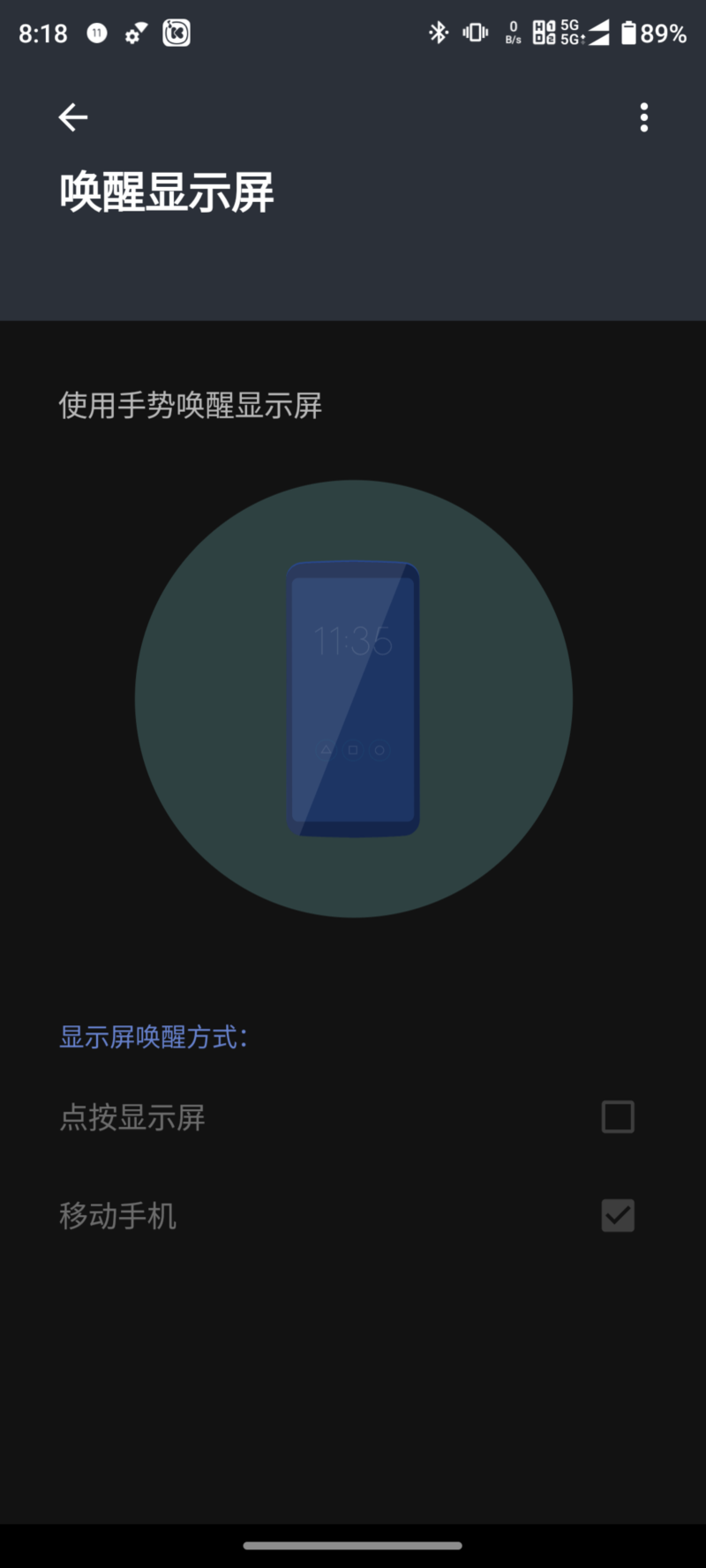This screenshot has height=1568, width=706.
Task: Enable the 点按显示屏 checkbox
Action: [617, 1117]
